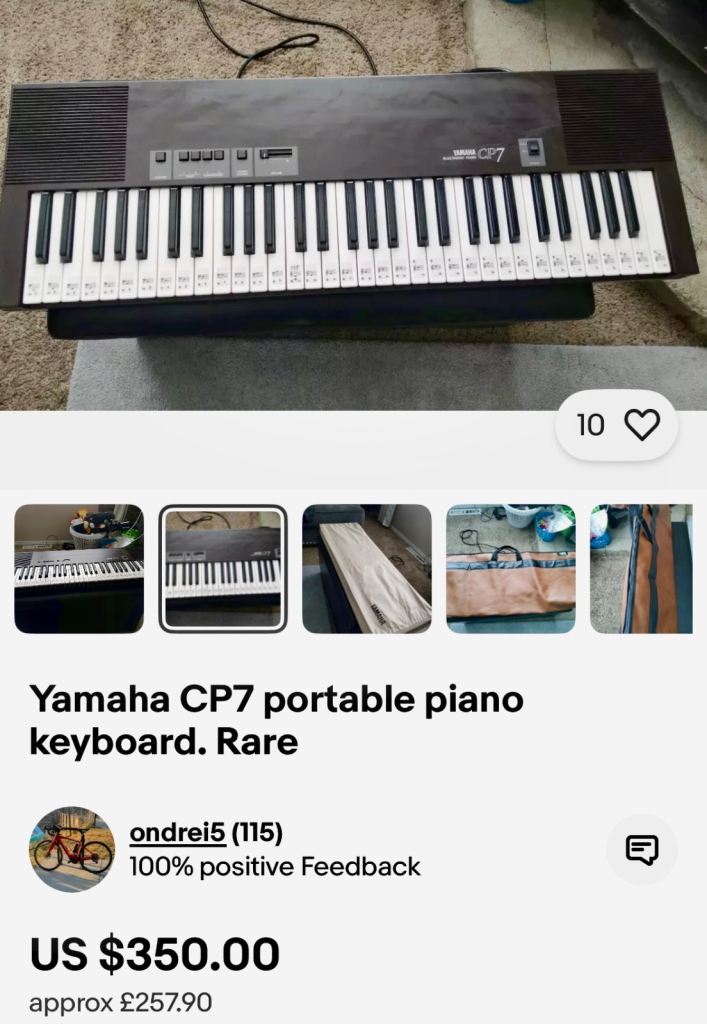Viewport: 707px width, 1024px height.
Task: Tap the seller's bicycle avatar picture
Action: tap(72, 849)
